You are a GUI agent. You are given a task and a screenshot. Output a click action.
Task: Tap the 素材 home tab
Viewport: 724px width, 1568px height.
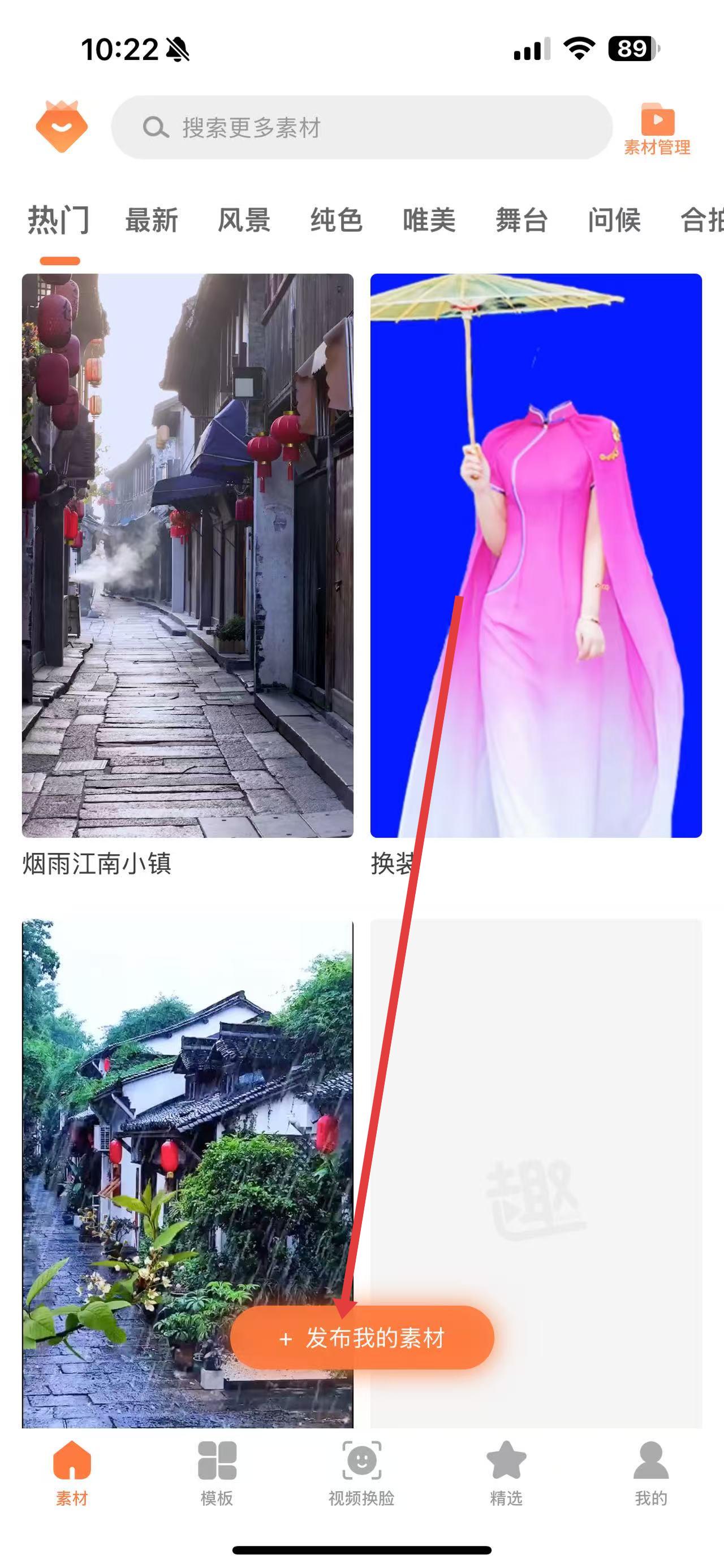[72, 1471]
